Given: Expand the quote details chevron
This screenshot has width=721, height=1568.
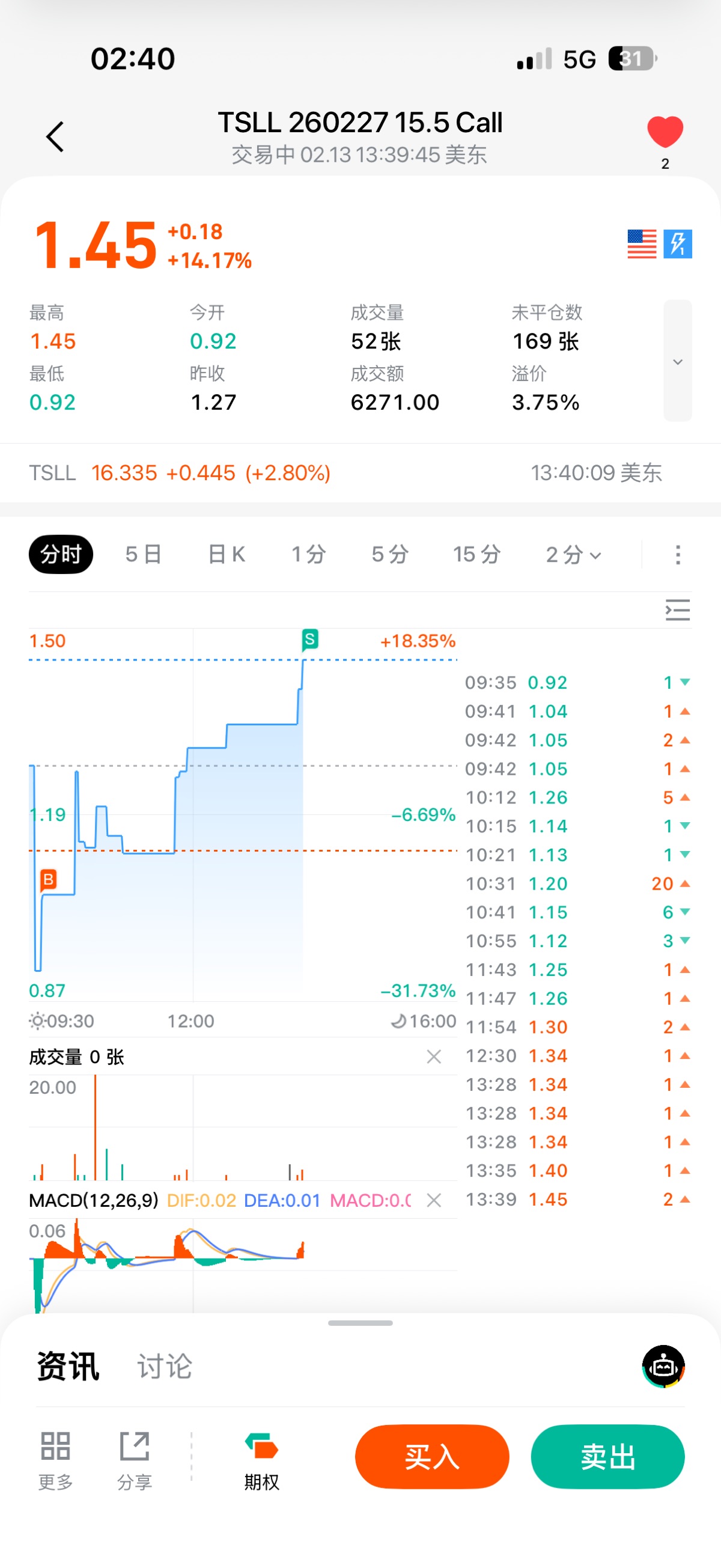Looking at the screenshot, I should (677, 362).
